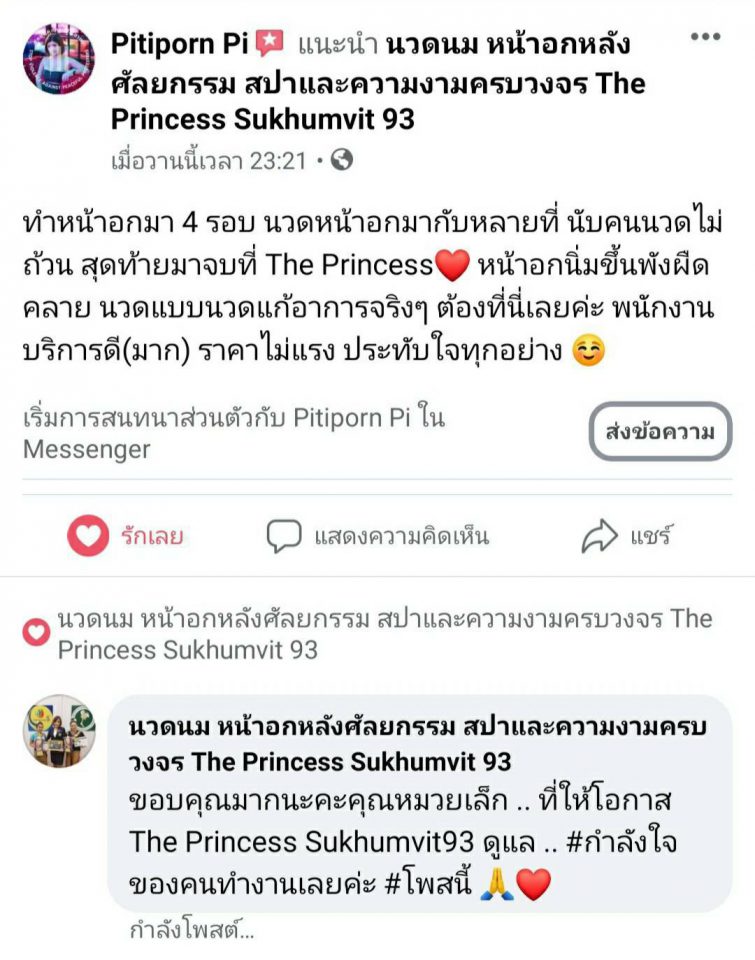
Task: Open แสดงความคิดเห็น to comment
Action: tap(378, 537)
